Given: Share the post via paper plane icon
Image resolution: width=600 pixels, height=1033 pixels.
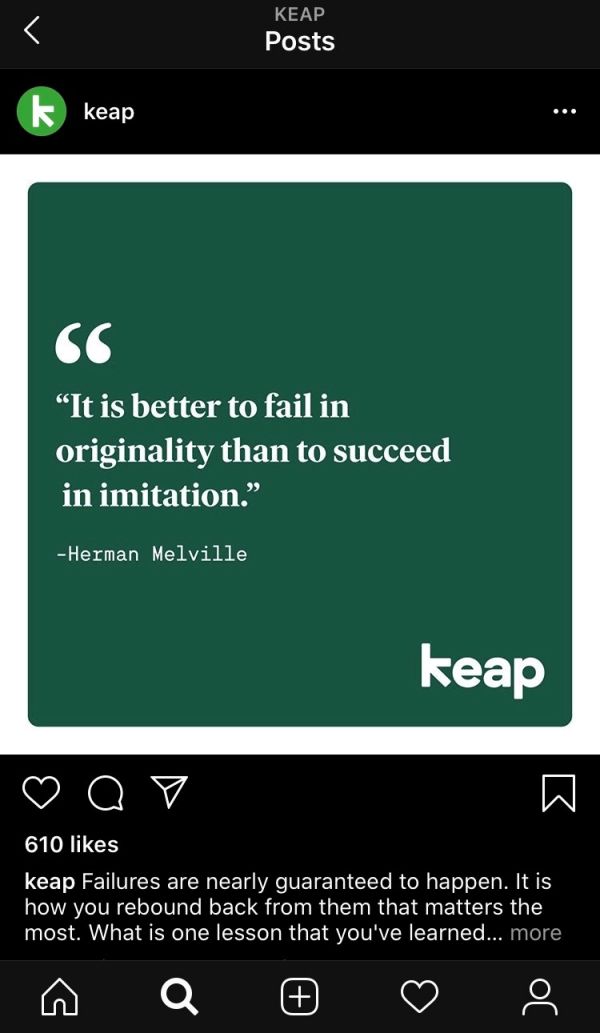Looking at the screenshot, I should pyautogui.click(x=169, y=791).
